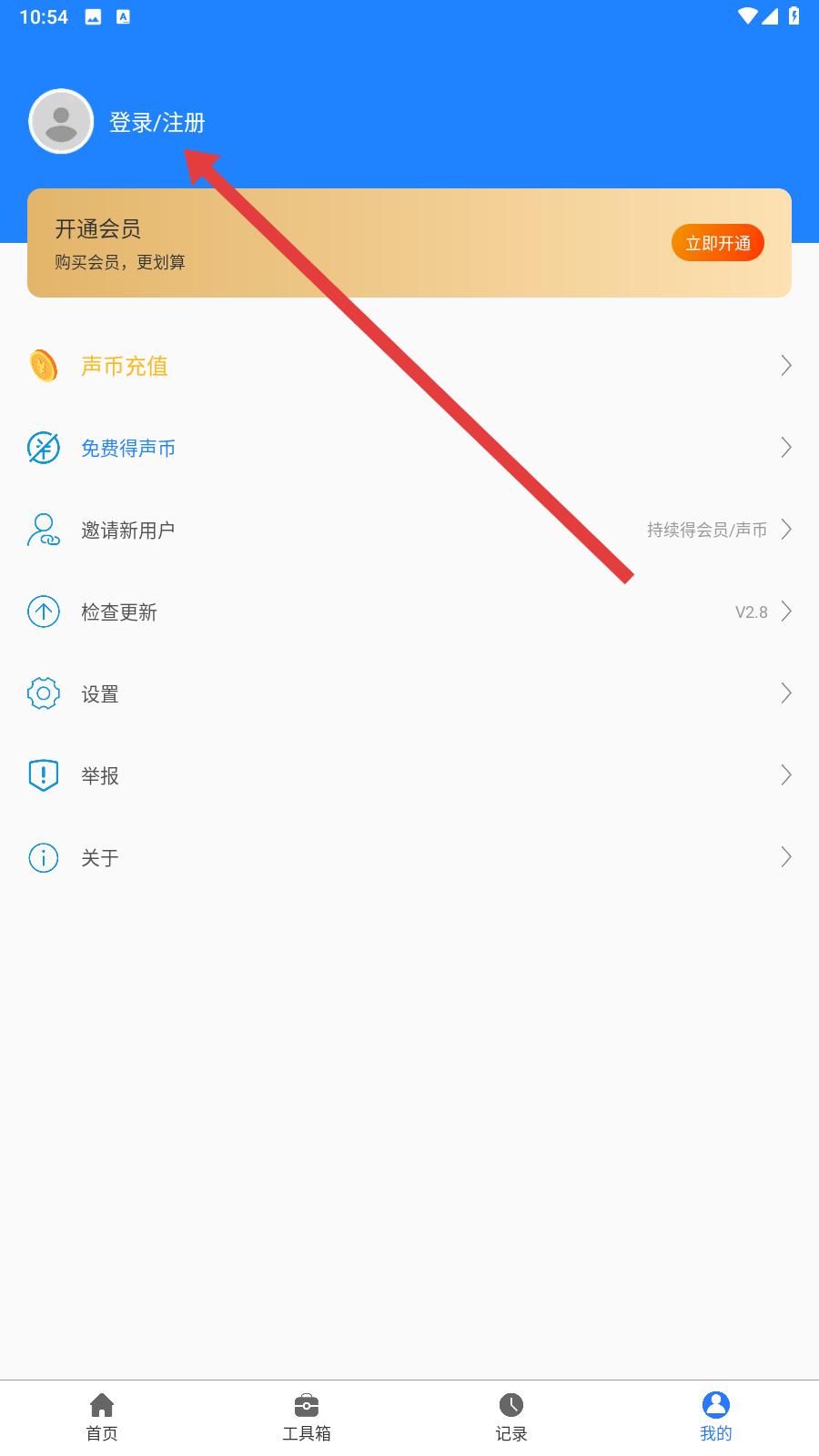The width and height of the screenshot is (819, 1456).
Task: Open 声币充值 recharge row
Action: click(x=409, y=366)
